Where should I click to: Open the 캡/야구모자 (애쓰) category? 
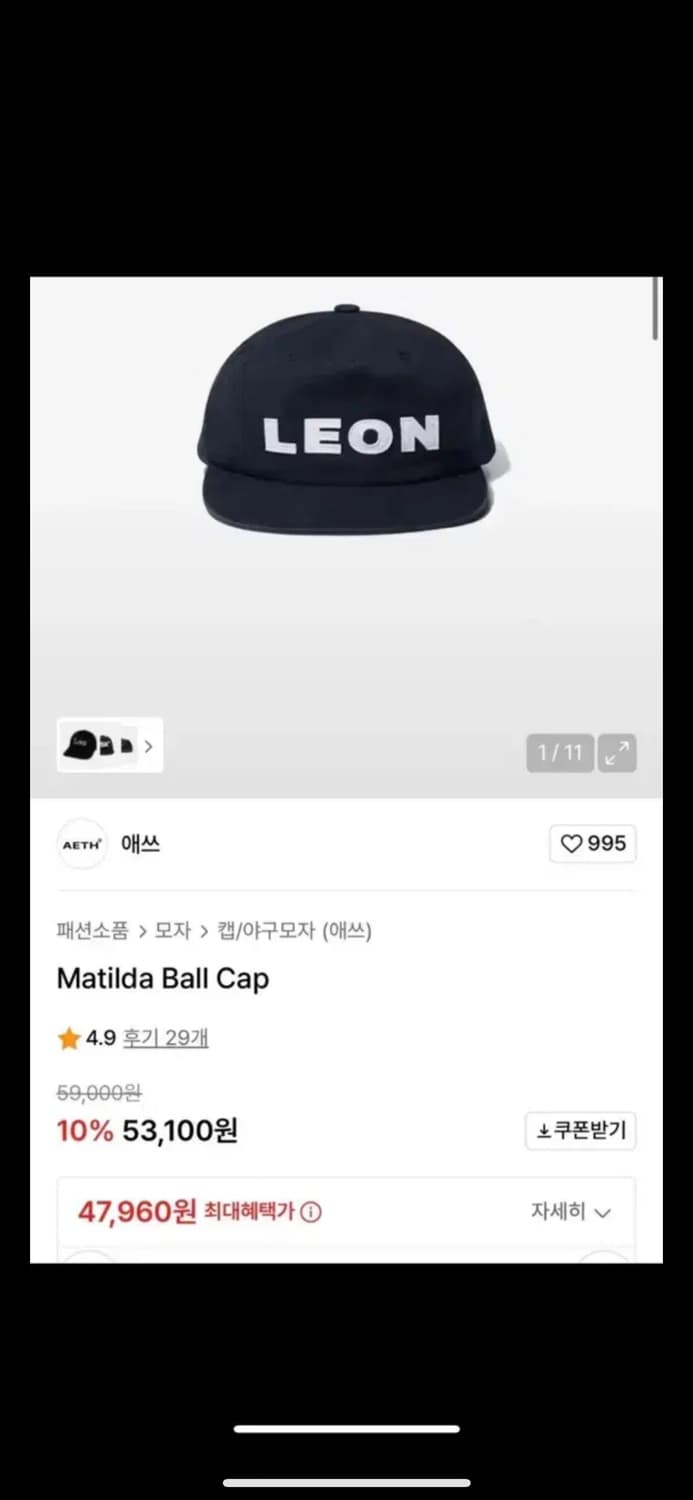coord(294,931)
